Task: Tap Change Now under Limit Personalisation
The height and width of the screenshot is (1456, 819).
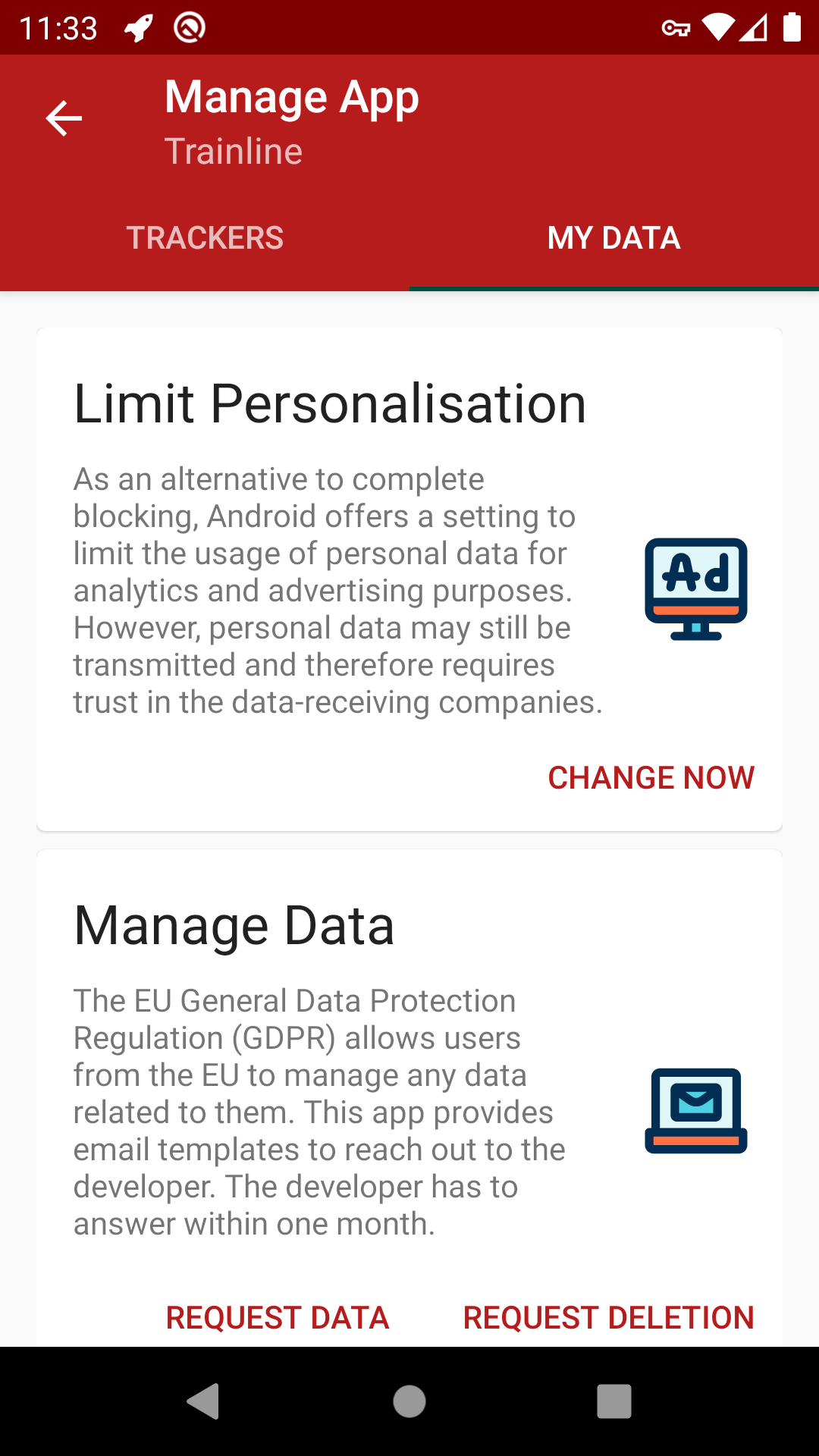Action: (x=651, y=777)
